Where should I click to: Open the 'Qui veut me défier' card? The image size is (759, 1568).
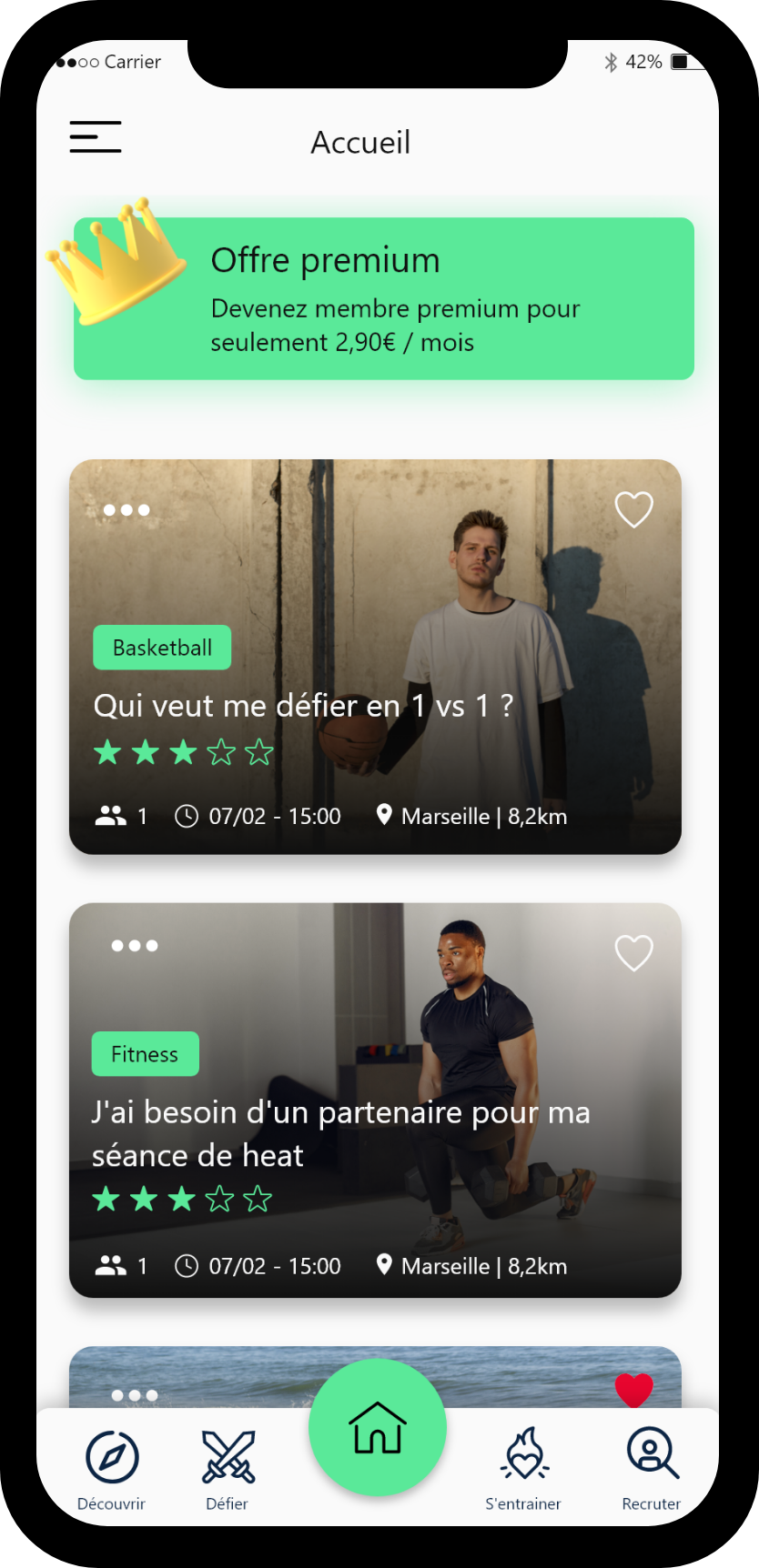click(x=375, y=657)
